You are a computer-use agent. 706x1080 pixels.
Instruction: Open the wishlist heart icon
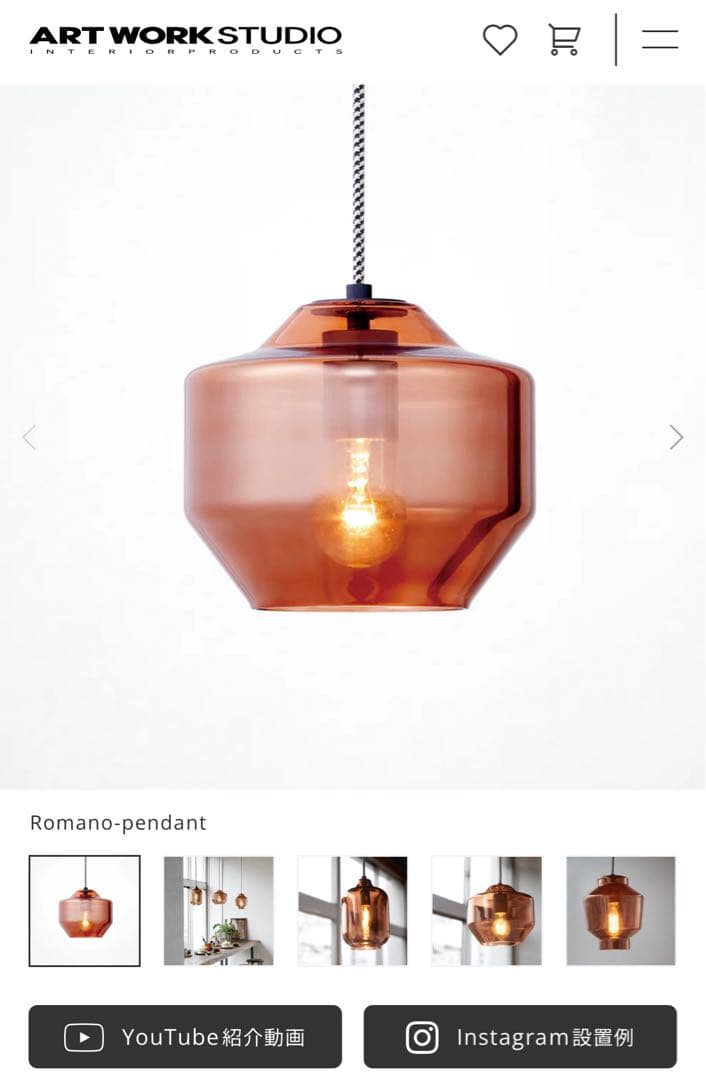point(500,40)
